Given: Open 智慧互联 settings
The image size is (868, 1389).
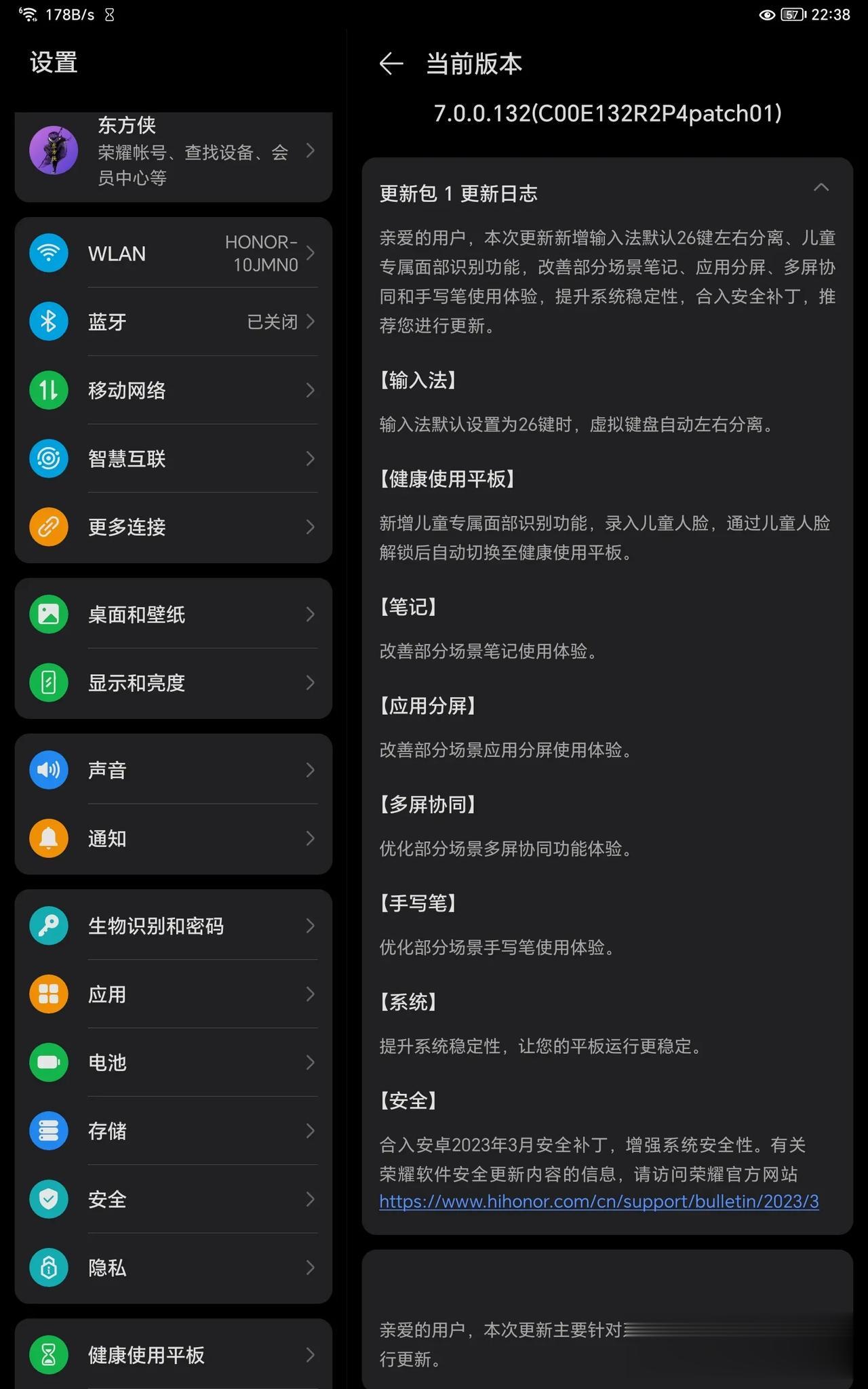Looking at the screenshot, I should [x=174, y=458].
